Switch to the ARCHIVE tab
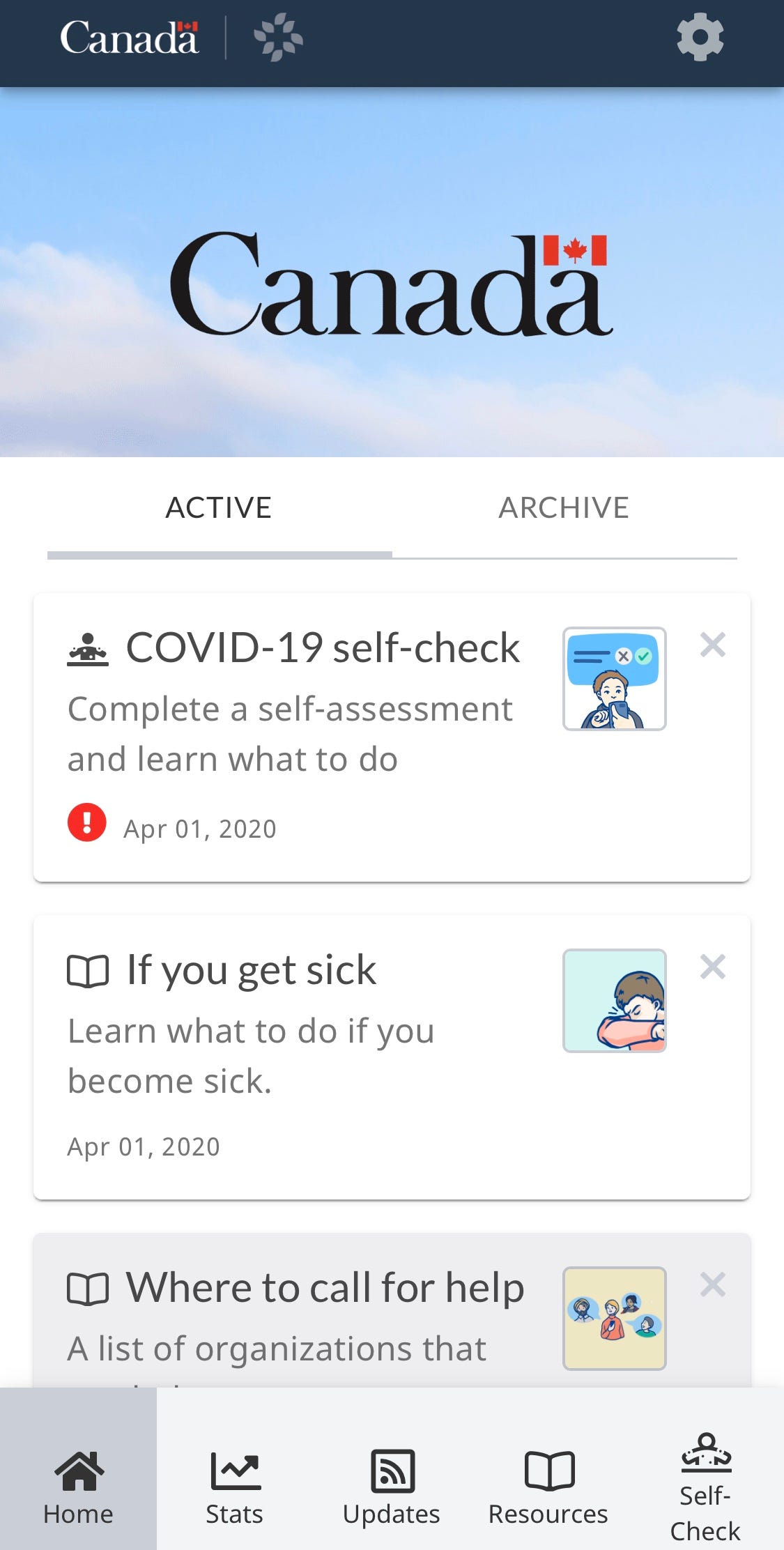This screenshot has width=784, height=1550. (x=564, y=508)
